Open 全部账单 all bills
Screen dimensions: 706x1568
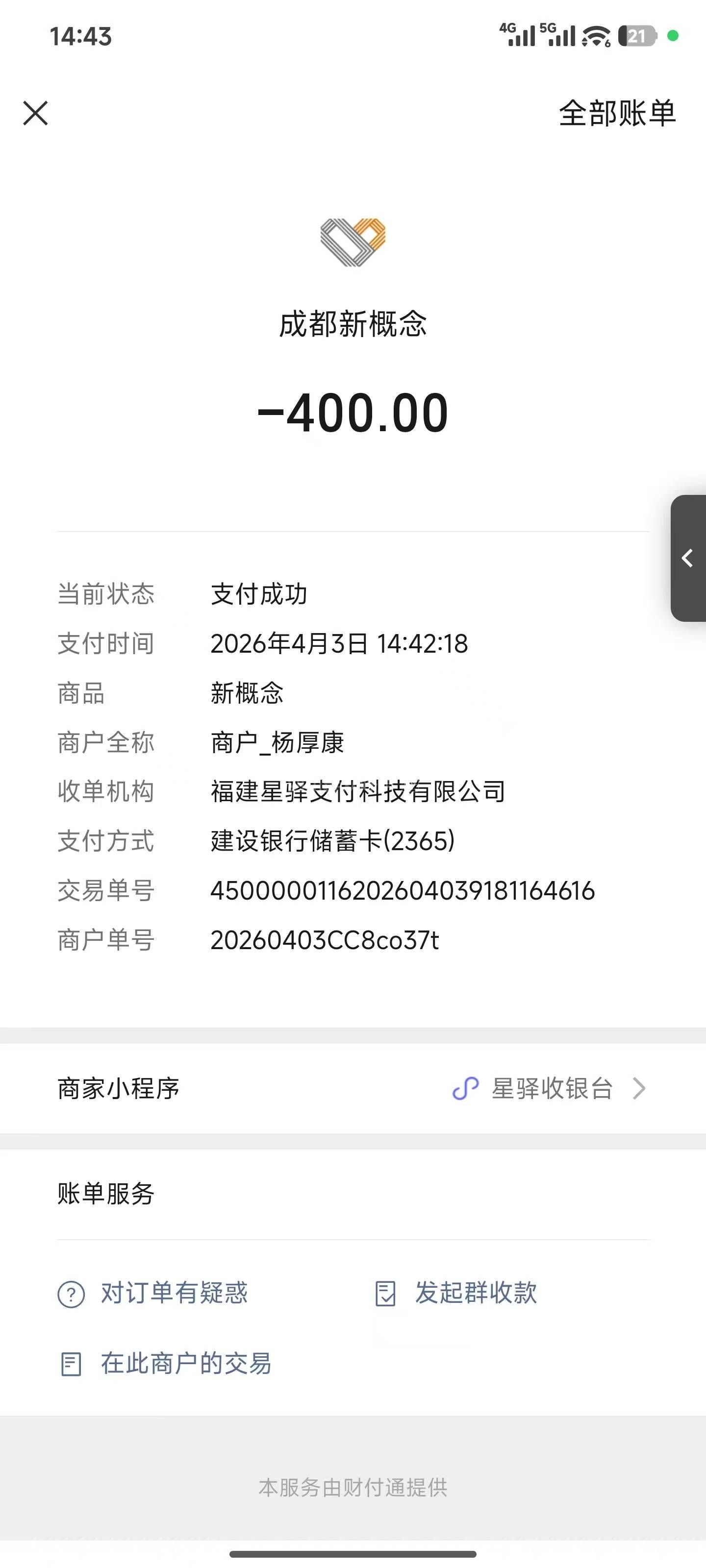coord(616,113)
